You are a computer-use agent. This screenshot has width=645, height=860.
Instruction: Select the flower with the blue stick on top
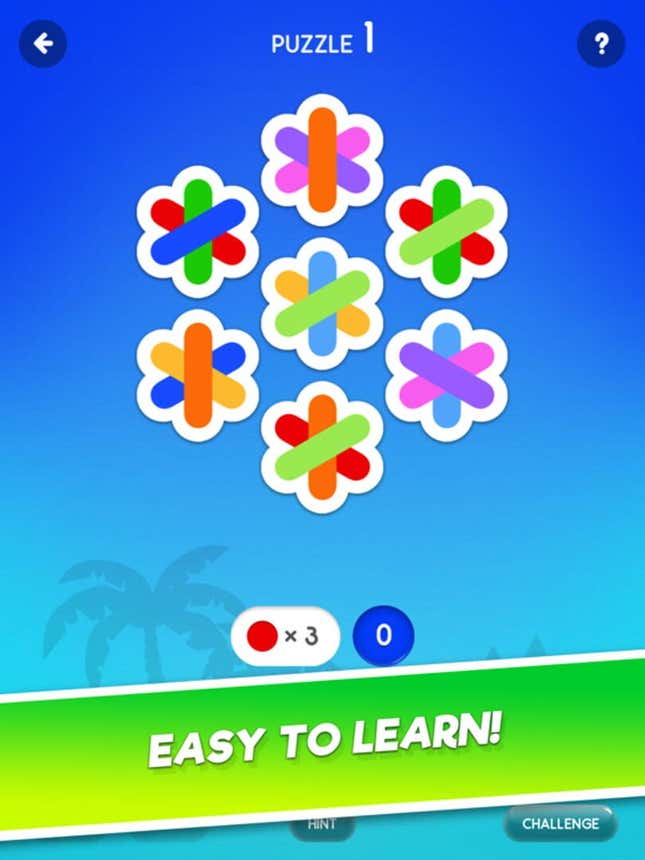tap(198, 231)
